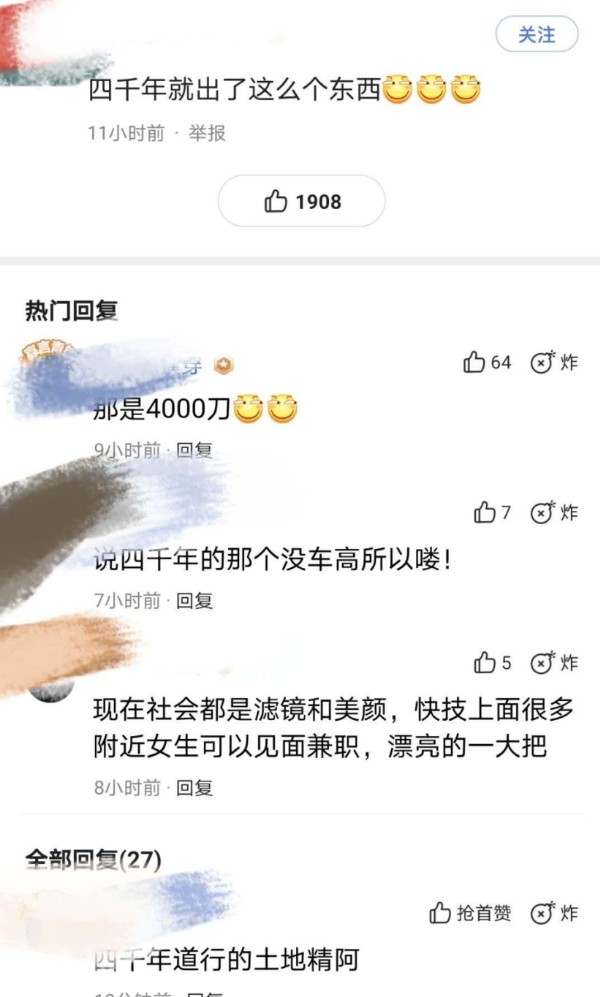
Task: Reply to the 没车高所以喽 comment
Action: 194,600
